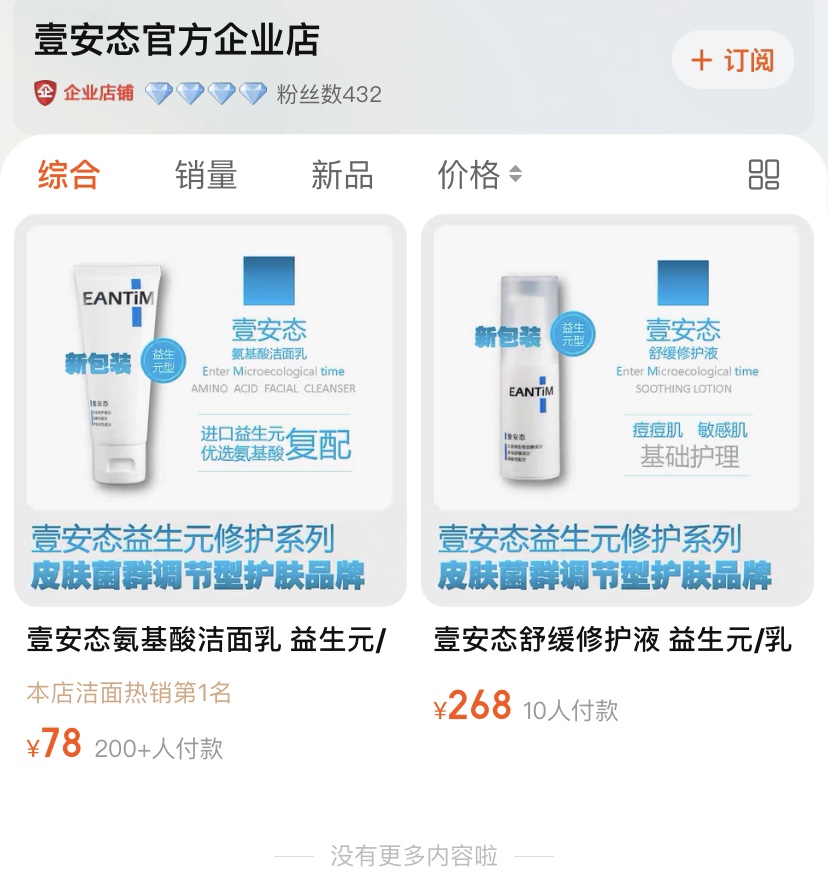Show 新品 products
The height and width of the screenshot is (896, 828).
(x=342, y=175)
